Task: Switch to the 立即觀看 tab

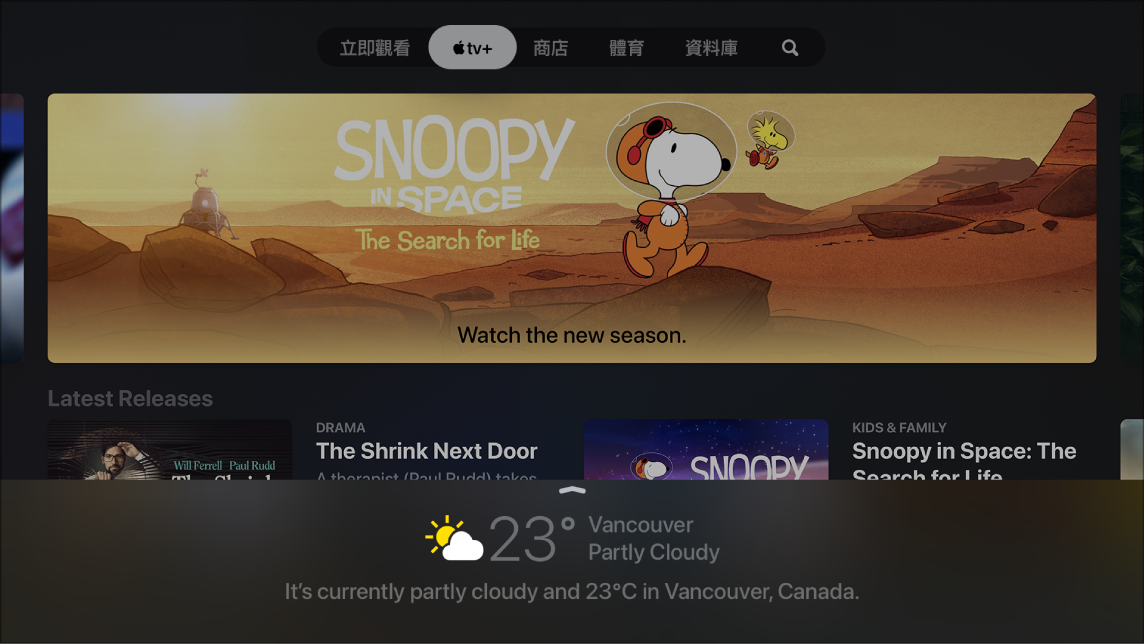Action: (x=374, y=48)
